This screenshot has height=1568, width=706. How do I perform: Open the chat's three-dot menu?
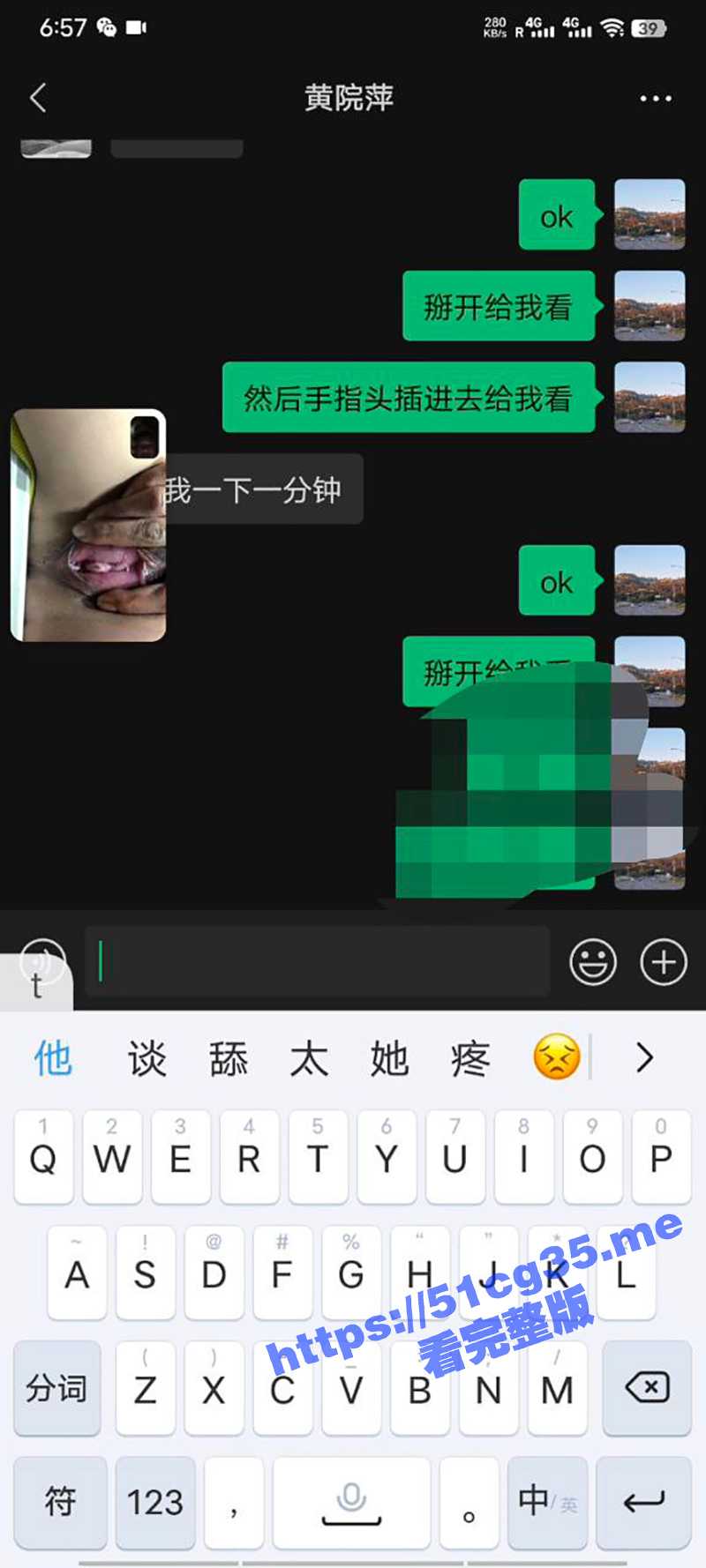(x=655, y=98)
